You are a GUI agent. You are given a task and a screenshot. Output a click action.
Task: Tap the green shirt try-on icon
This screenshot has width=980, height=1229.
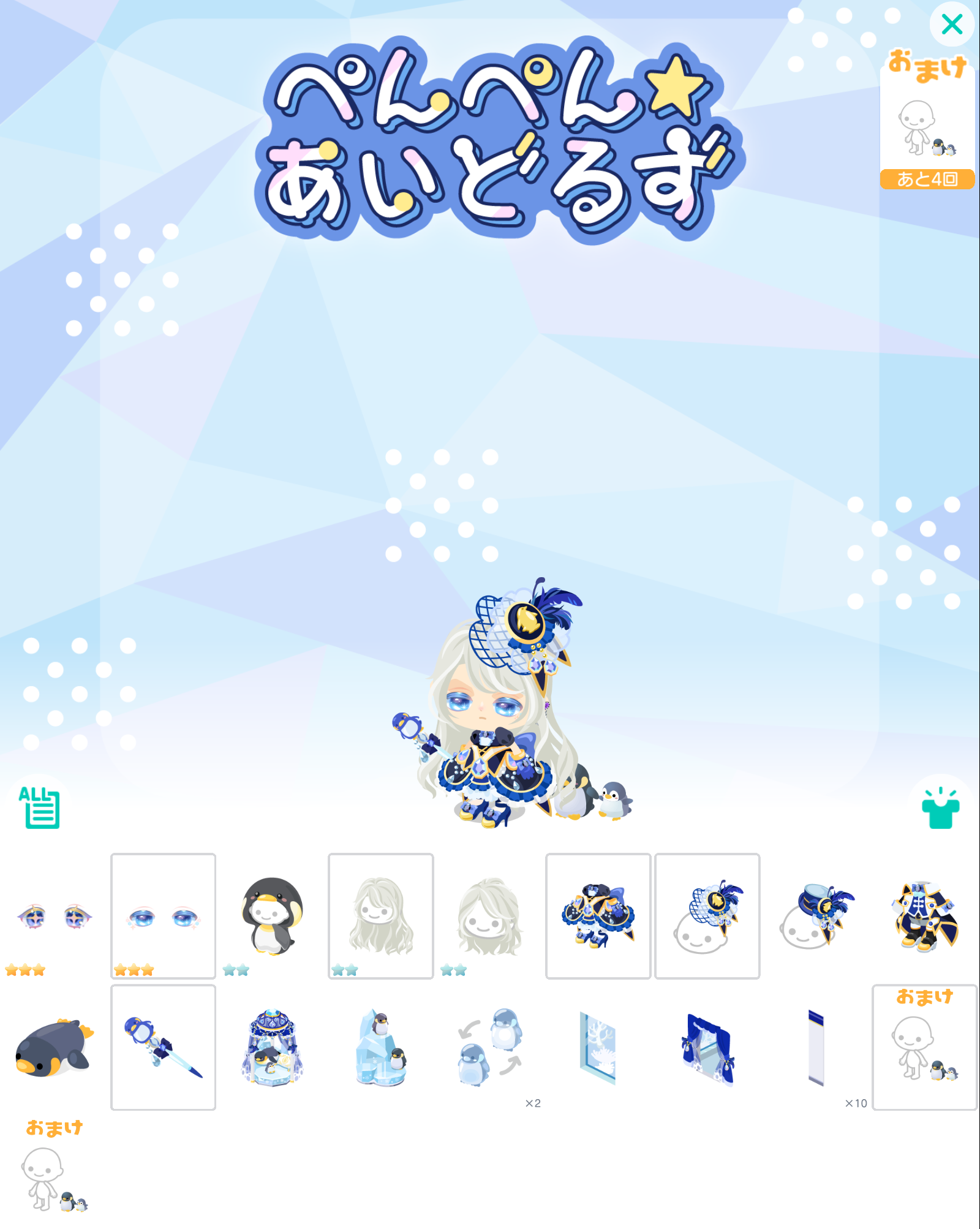click(x=940, y=809)
